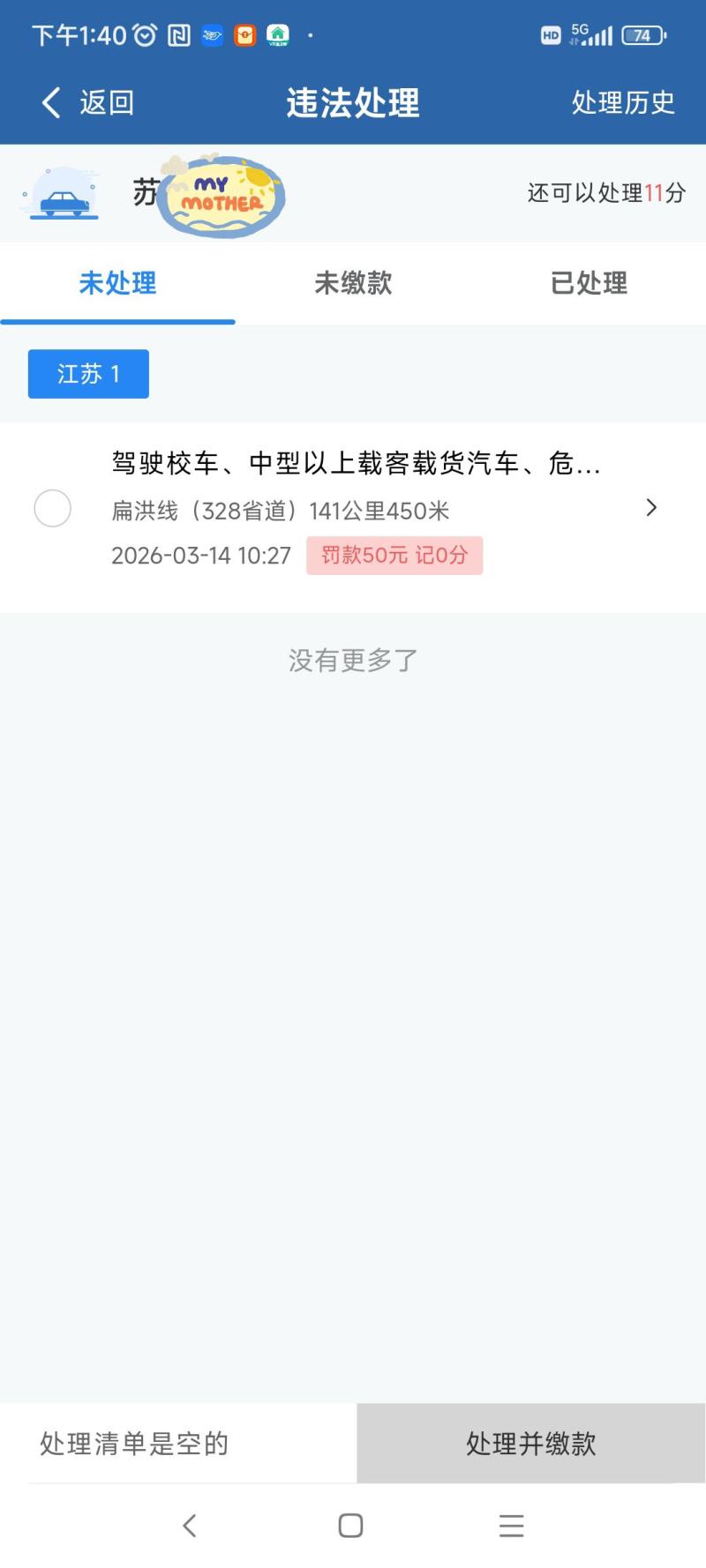Select the 未处理 tab
Image resolution: width=706 pixels, height=1568 pixels.
(117, 283)
